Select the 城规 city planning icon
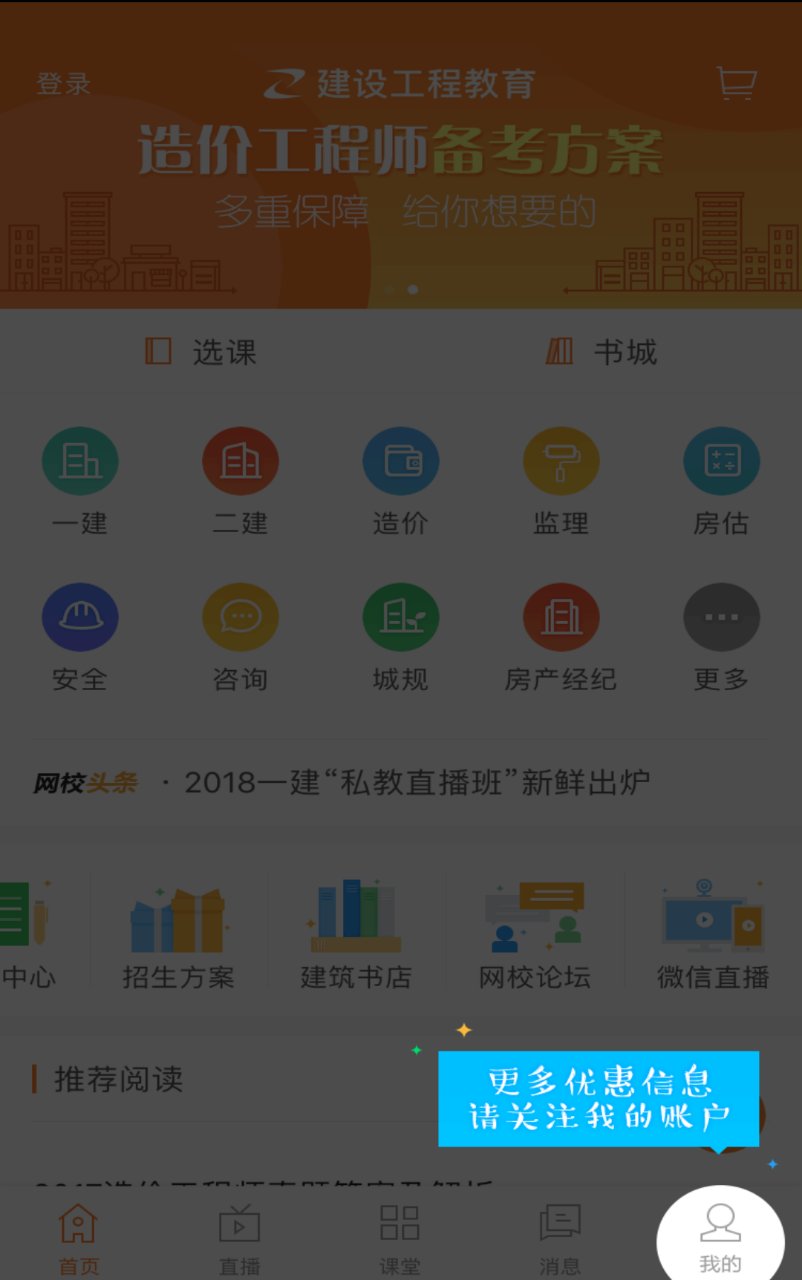The width and height of the screenshot is (802, 1280). click(x=401, y=617)
